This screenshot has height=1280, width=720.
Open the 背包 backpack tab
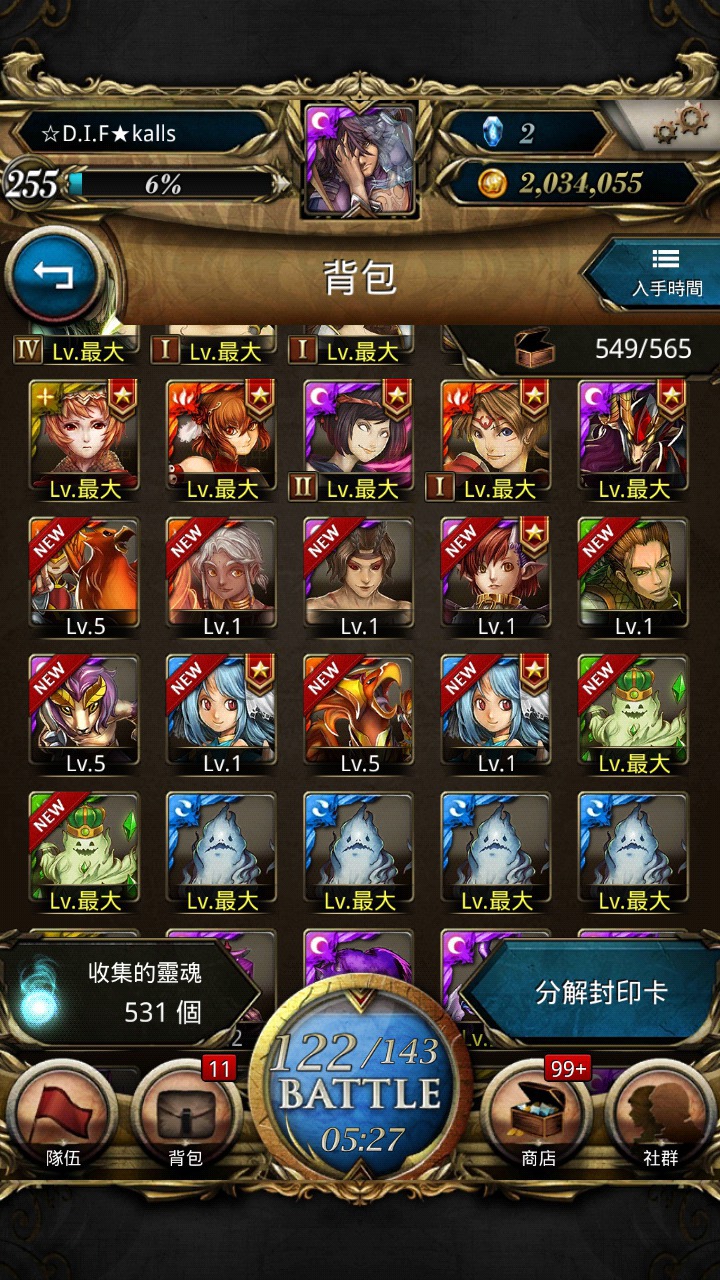186,1117
